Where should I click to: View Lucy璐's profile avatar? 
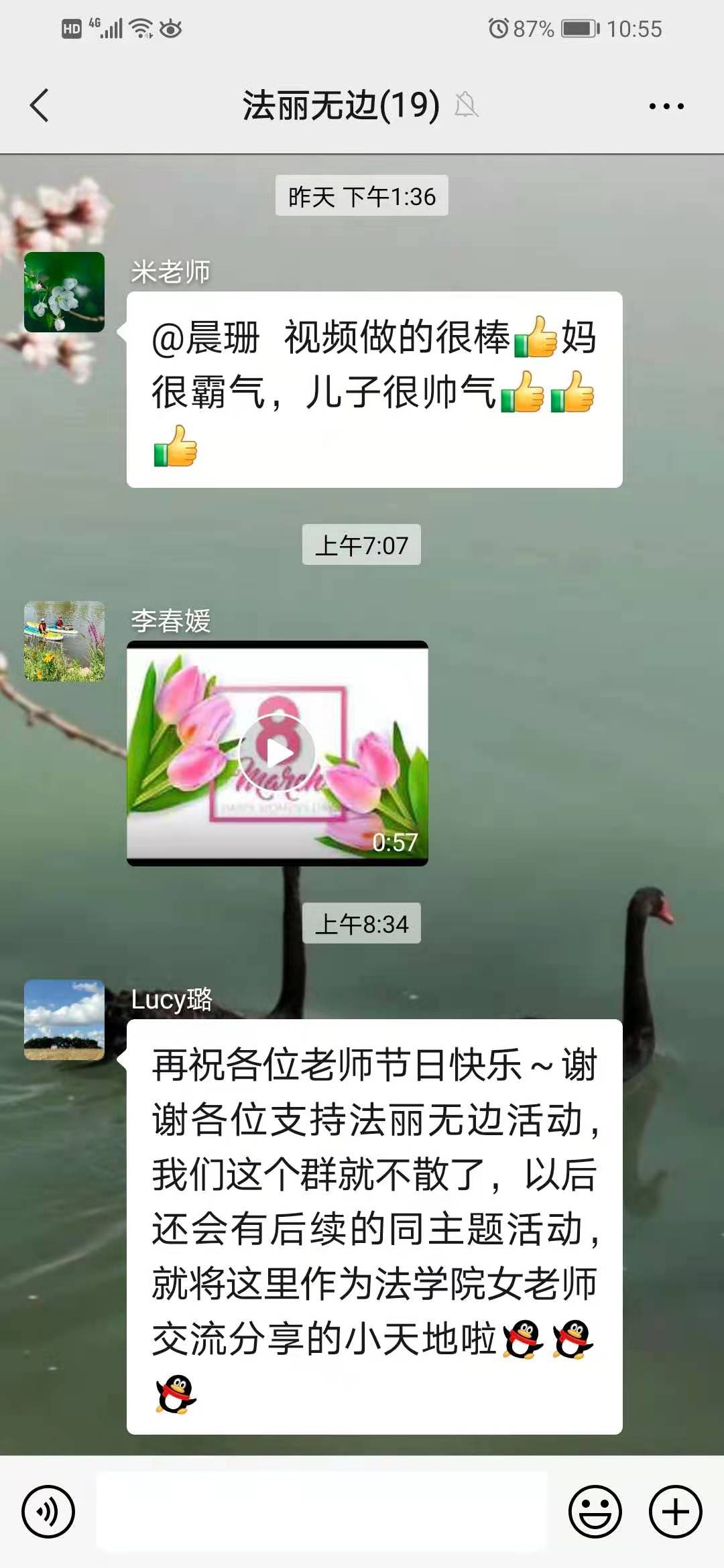[64, 1020]
